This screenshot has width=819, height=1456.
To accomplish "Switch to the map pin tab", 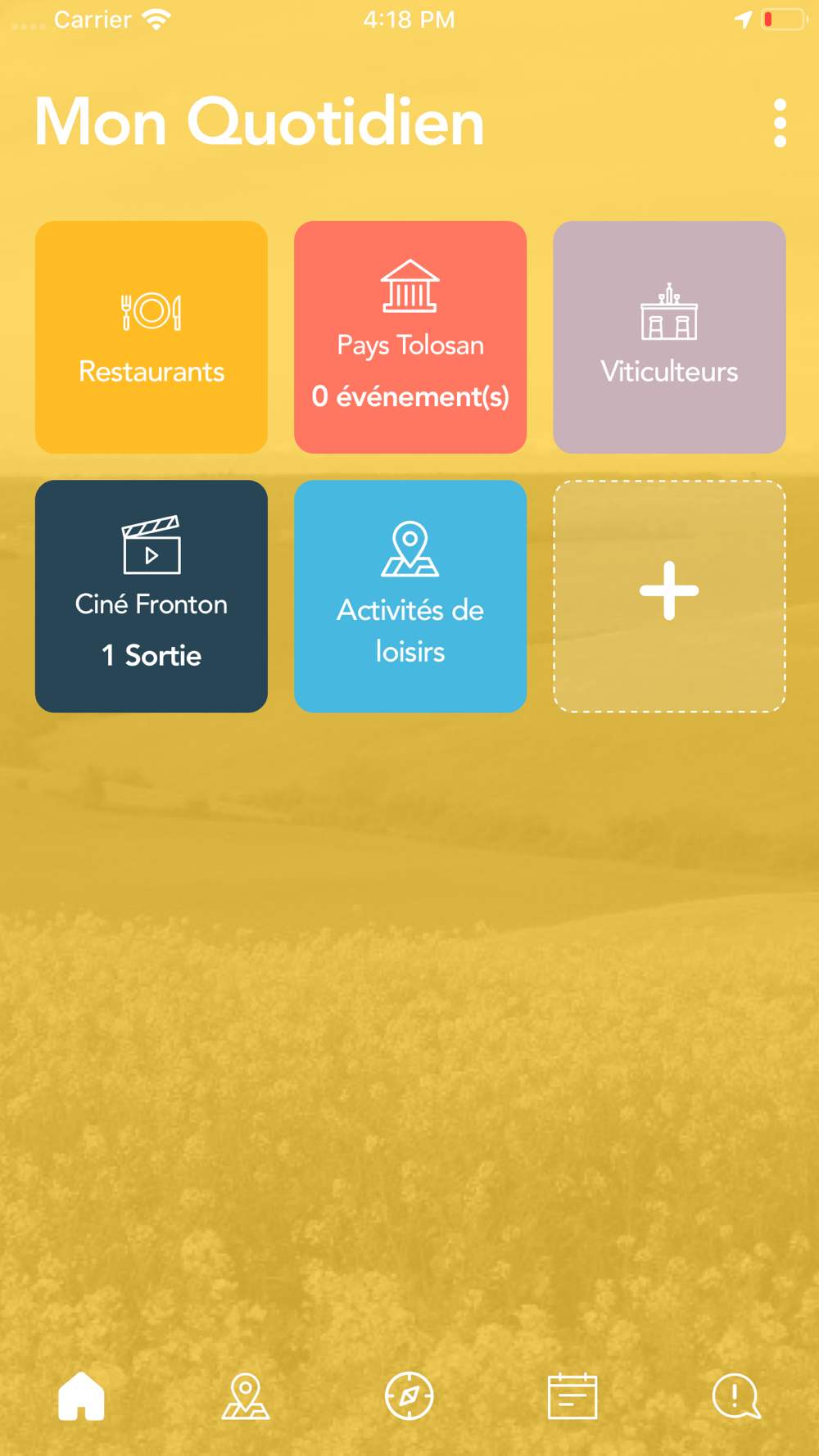I will [245, 1396].
